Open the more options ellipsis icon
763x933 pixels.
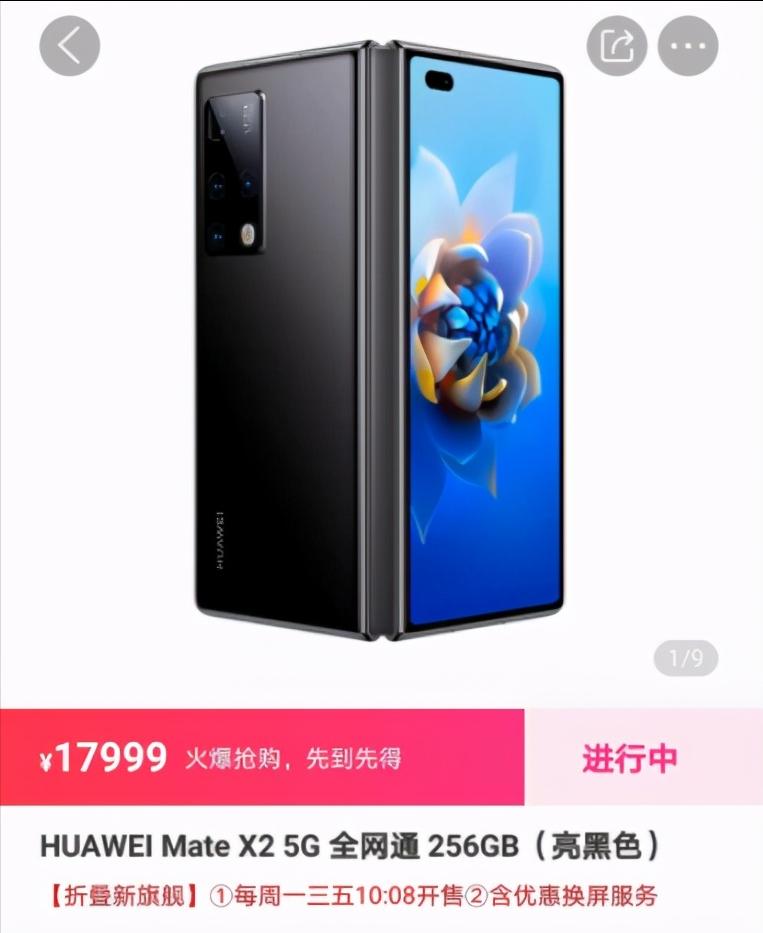(x=687, y=44)
